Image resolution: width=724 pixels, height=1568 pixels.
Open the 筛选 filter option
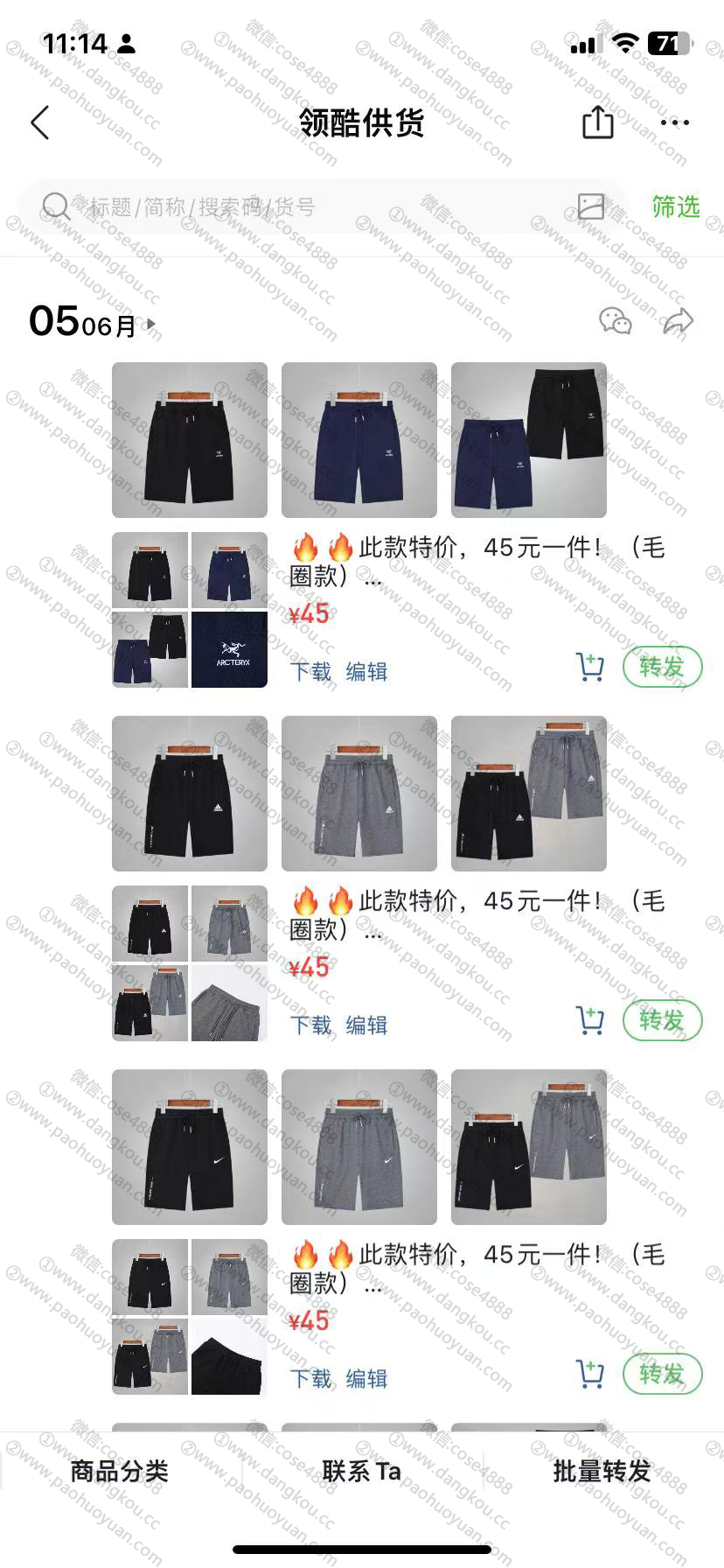pos(675,206)
